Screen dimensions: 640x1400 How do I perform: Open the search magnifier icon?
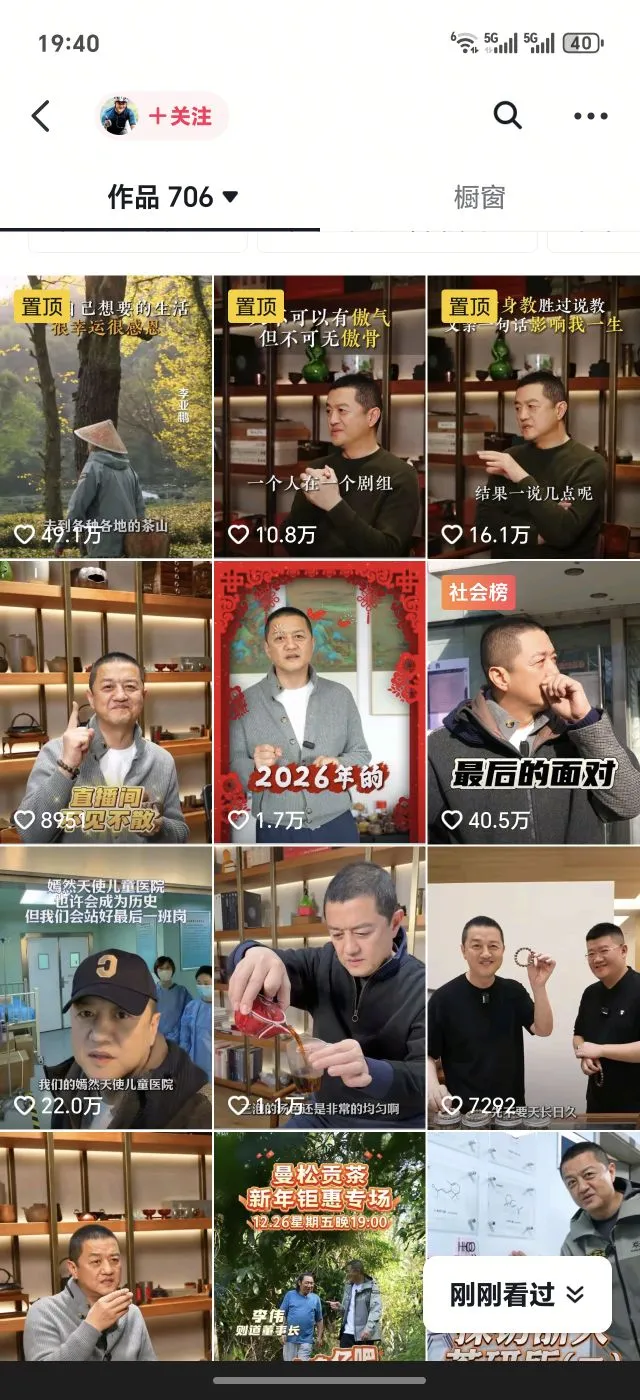pos(508,116)
